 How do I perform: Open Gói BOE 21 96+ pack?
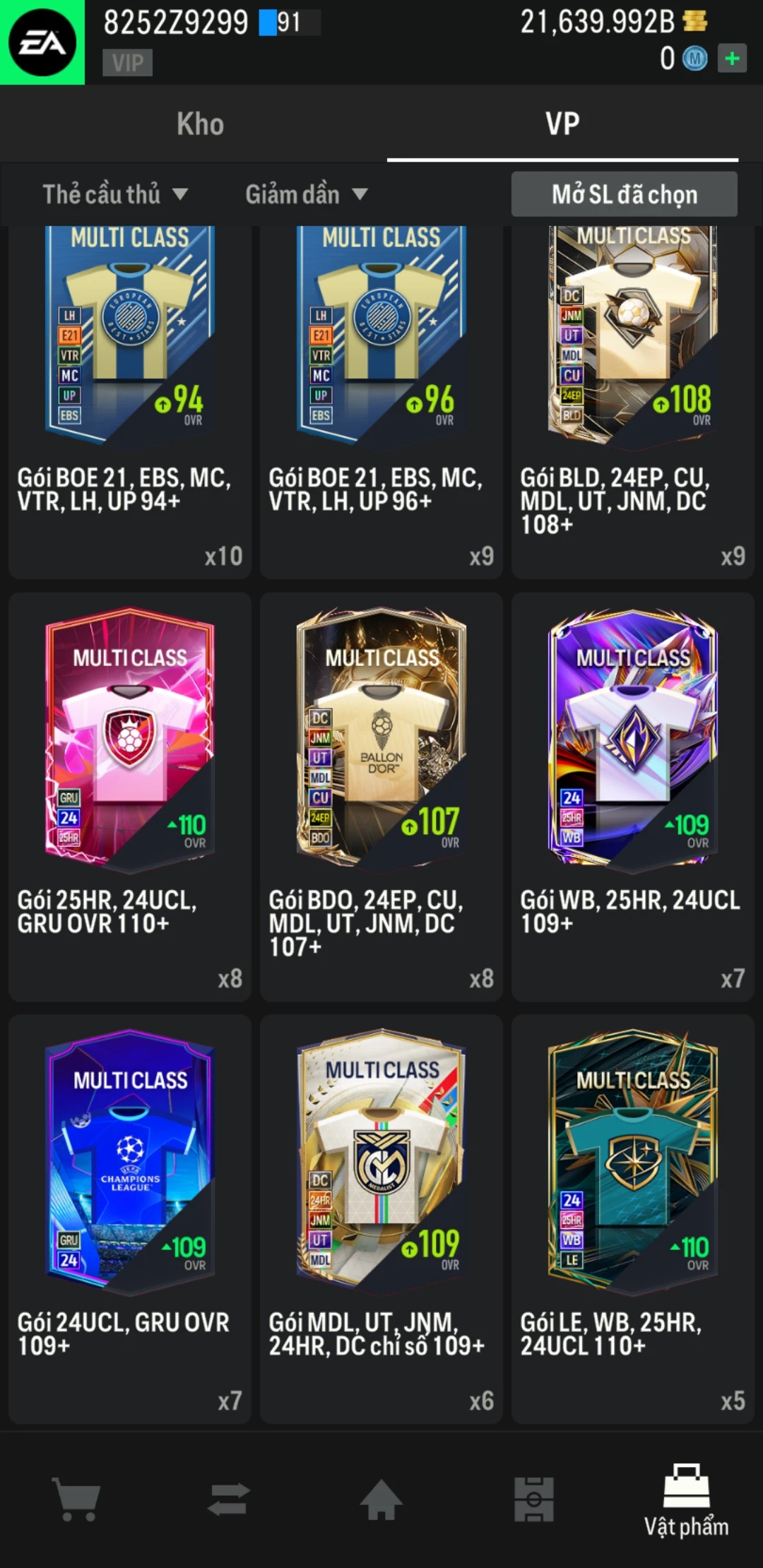click(x=381, y=396)
